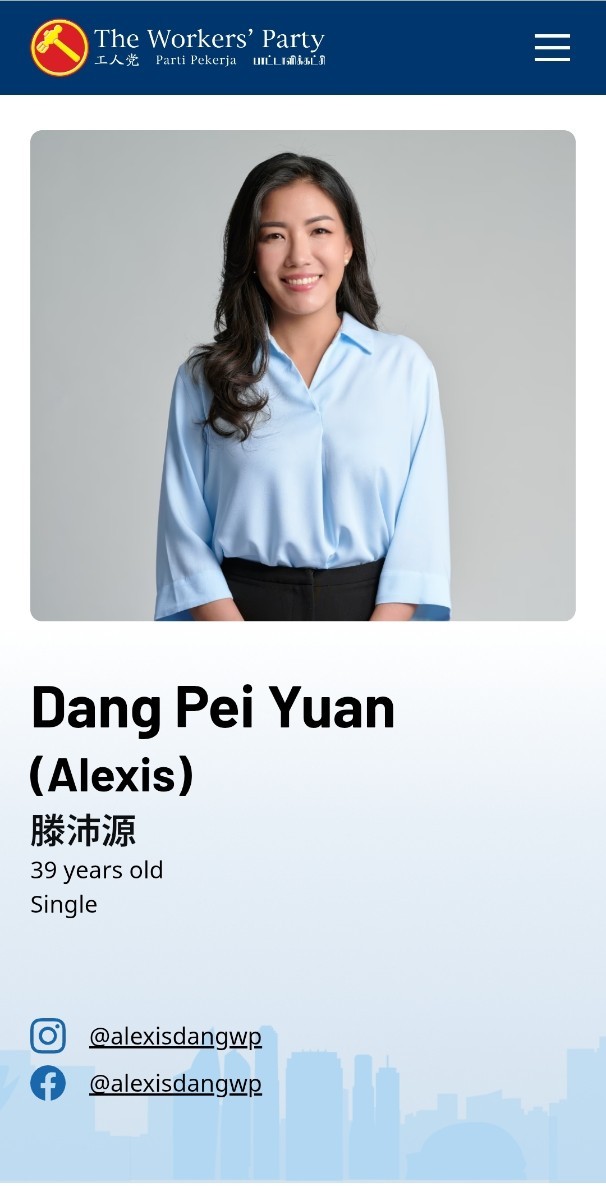The height and width of the screenshot is (1200, 606).
Task: Open the hamburger menu
Action: click(552, 47)
